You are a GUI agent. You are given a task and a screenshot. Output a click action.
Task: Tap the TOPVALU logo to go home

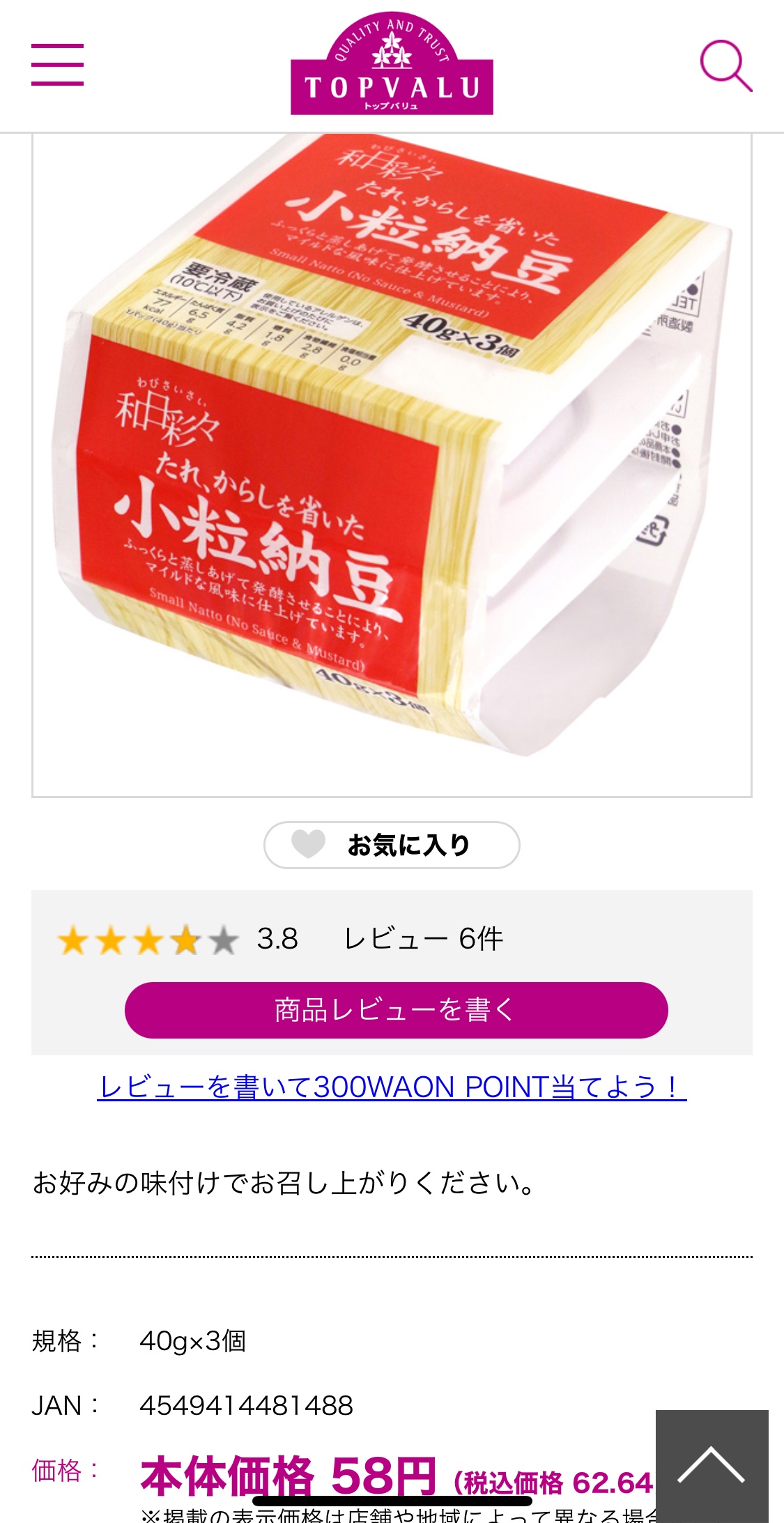(x=392, y=63)
